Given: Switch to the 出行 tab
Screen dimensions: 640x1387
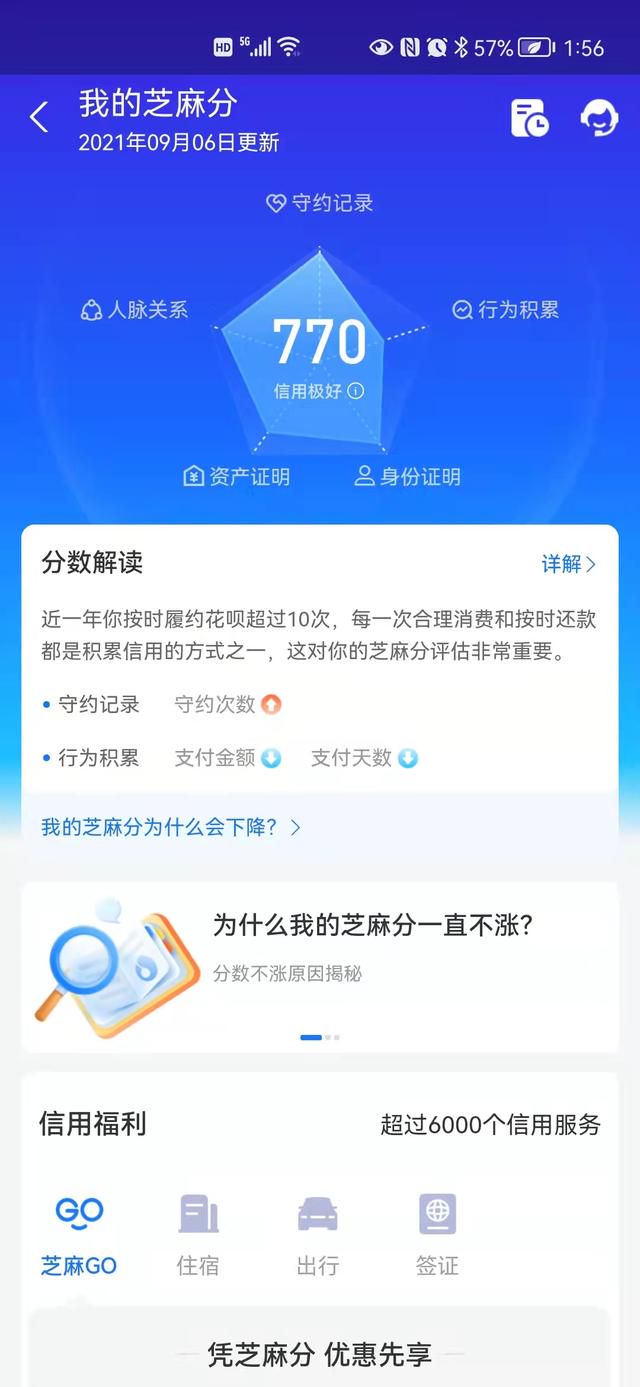Looking at the screenshot, I should [318, 1236].
